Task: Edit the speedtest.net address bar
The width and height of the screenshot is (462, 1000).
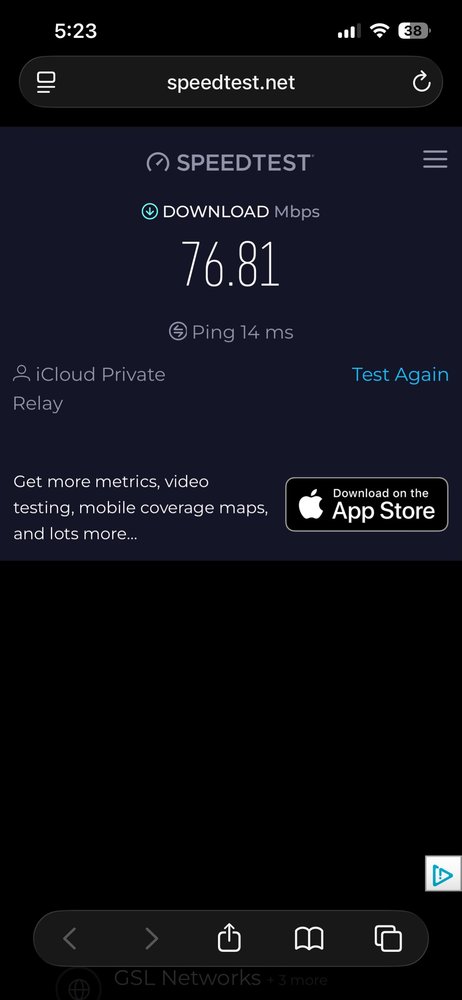Action: point(231,82)
